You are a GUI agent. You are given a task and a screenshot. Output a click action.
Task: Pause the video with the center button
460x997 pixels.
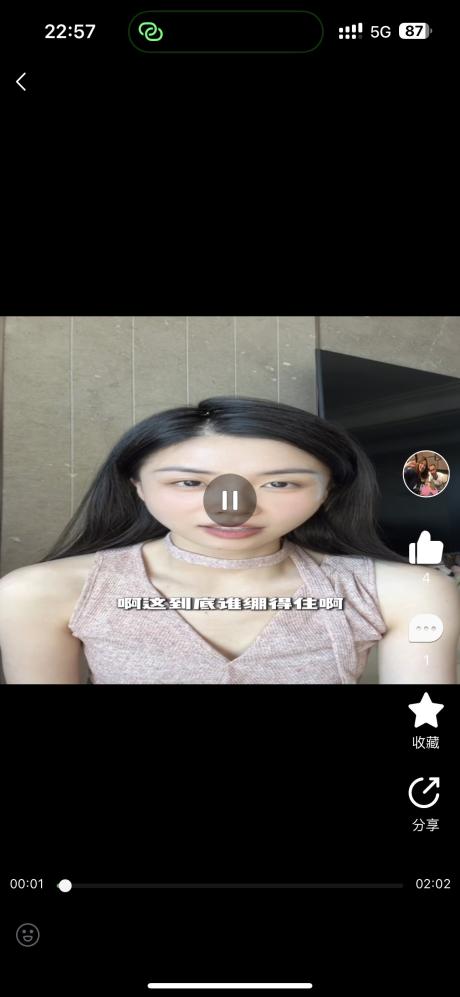click(x=230, y=500)
